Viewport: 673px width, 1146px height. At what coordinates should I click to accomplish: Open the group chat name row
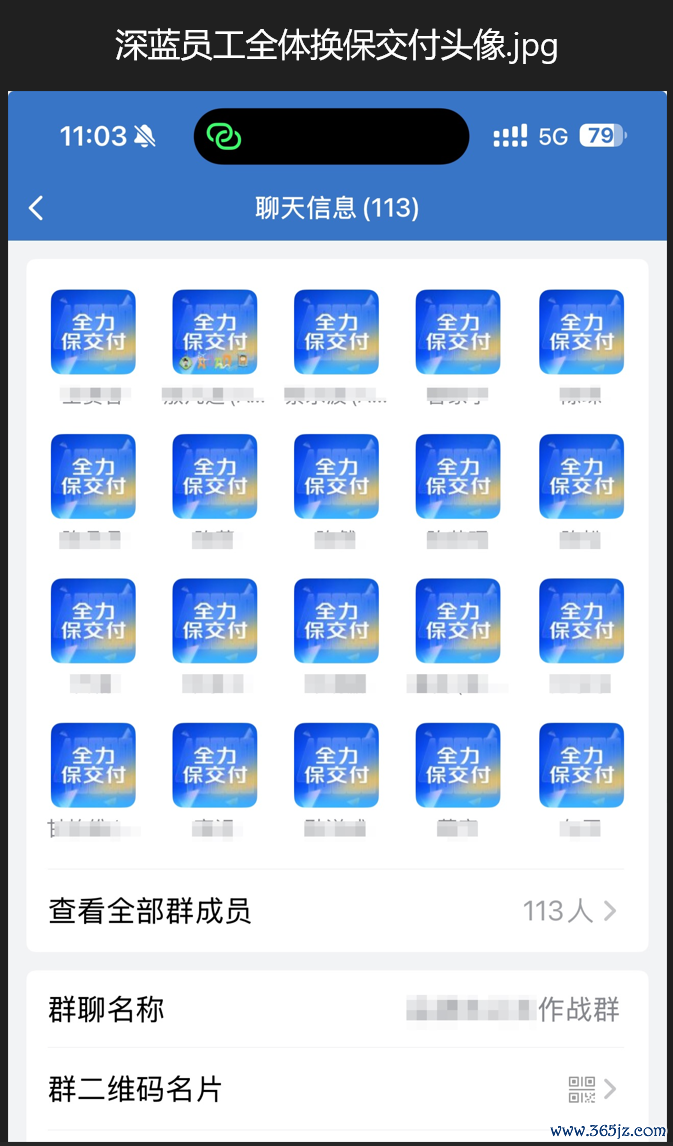[336, 1009]
